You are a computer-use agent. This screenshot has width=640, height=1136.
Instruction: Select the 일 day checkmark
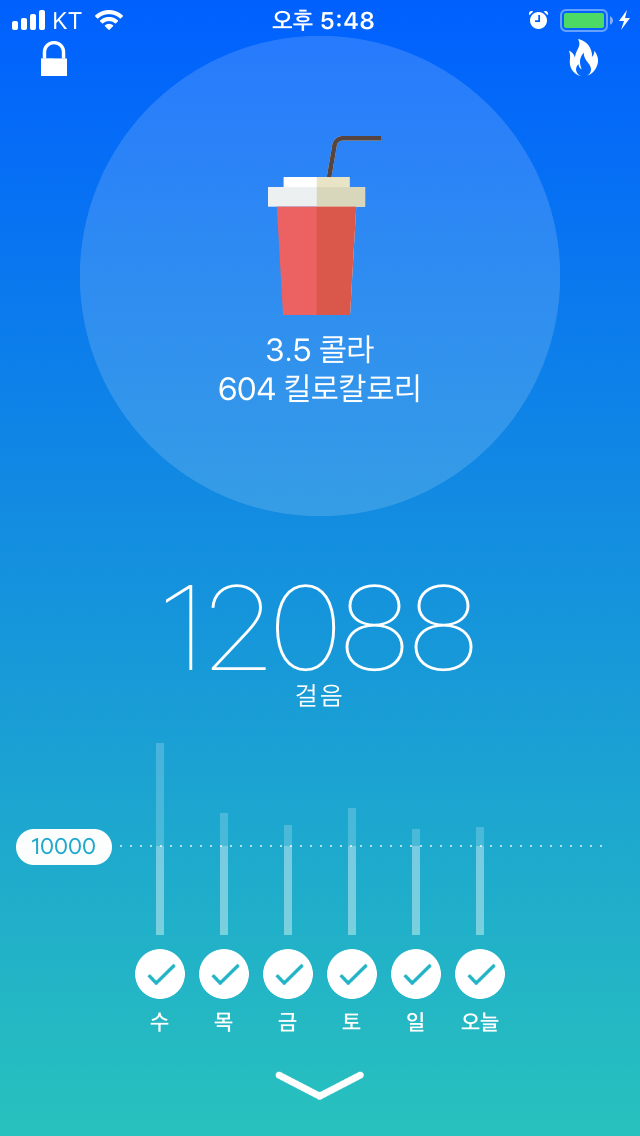coord(416,974)
